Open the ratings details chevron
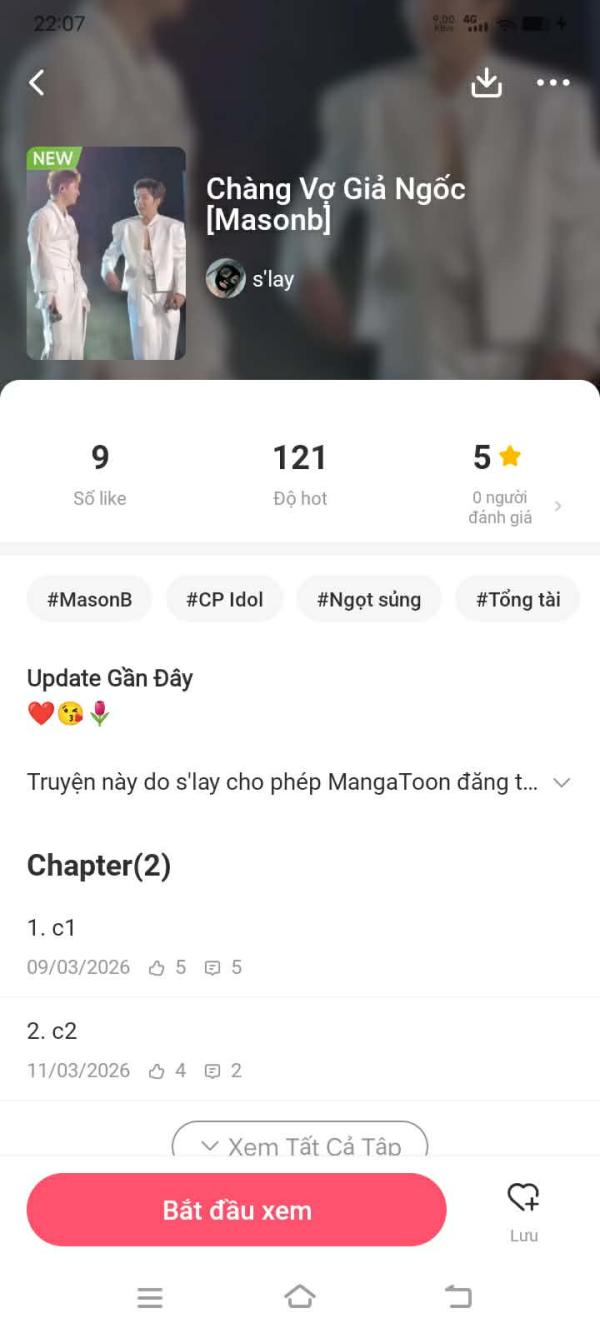 point(558,507)
